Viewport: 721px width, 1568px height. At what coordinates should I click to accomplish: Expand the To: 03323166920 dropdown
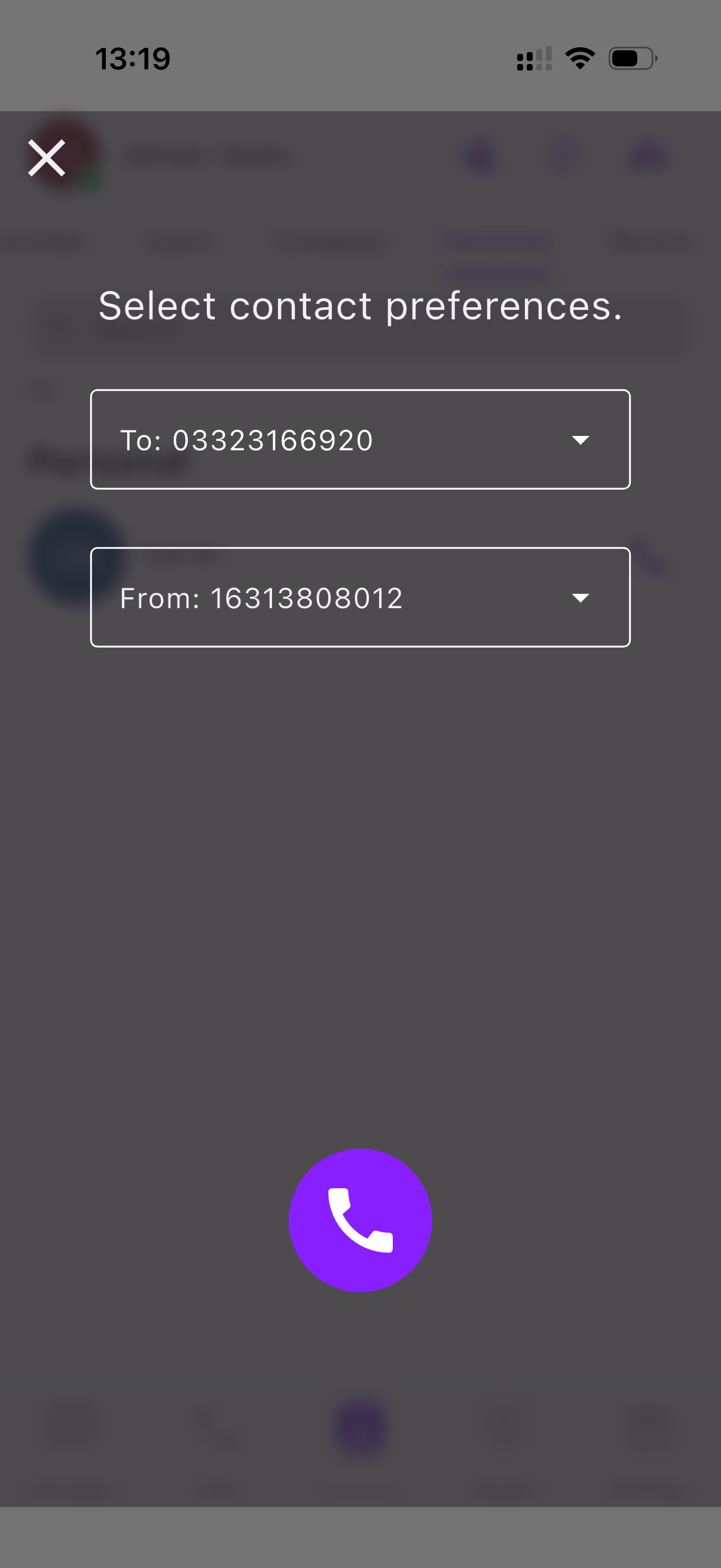(359, 440)
